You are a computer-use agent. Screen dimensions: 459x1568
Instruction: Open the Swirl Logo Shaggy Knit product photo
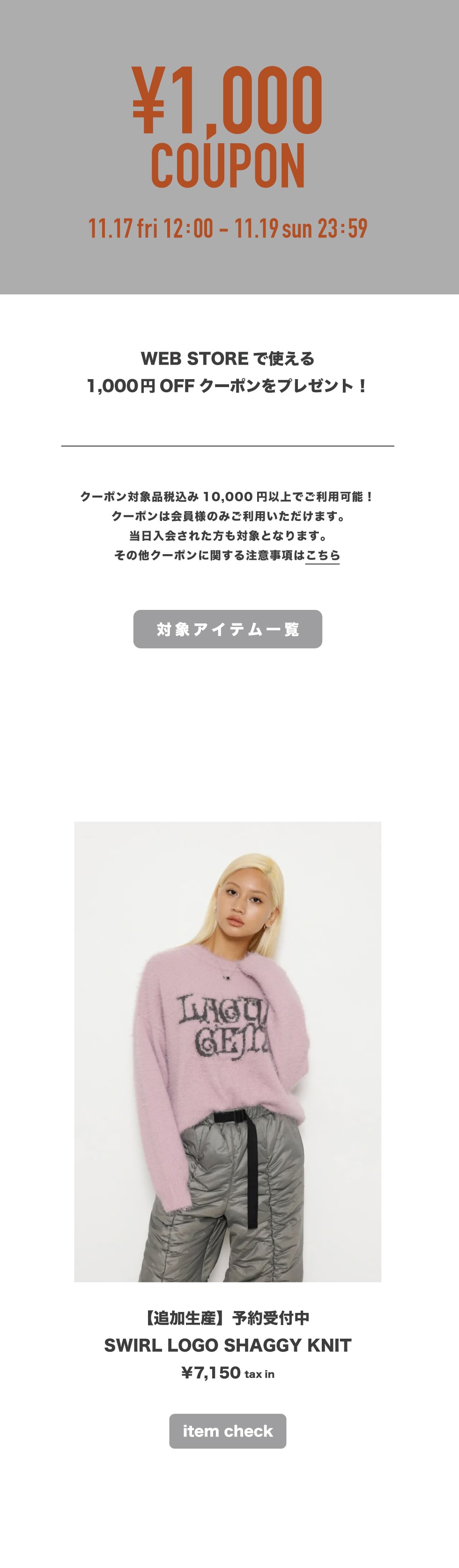(228, 1051)
